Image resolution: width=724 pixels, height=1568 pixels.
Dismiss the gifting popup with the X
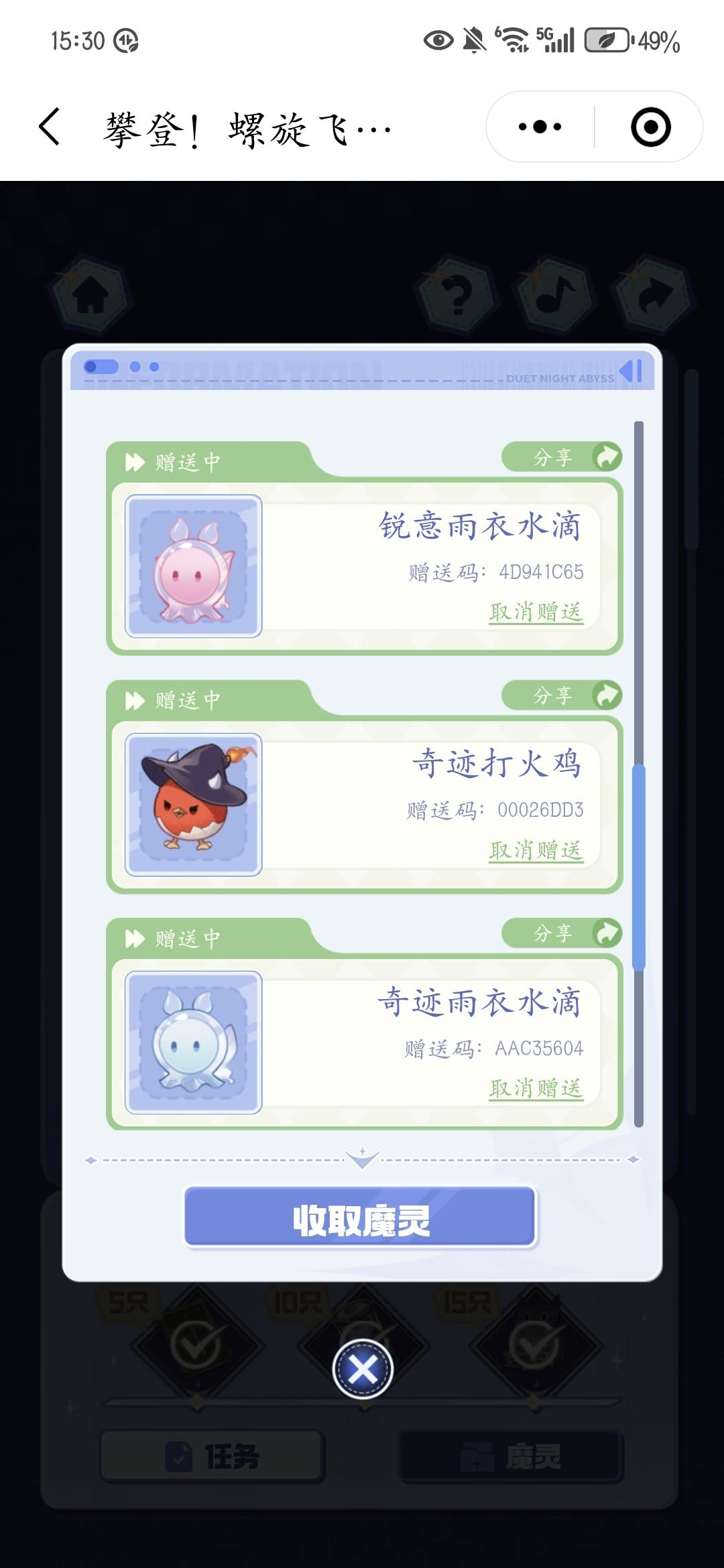coord(363,1369)
